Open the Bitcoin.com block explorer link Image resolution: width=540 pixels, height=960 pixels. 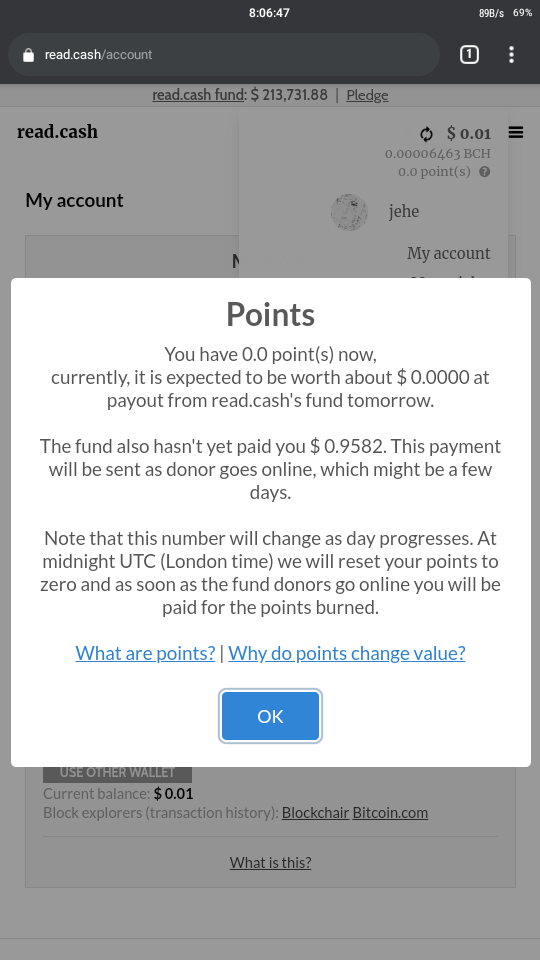[x=390, y=812]
